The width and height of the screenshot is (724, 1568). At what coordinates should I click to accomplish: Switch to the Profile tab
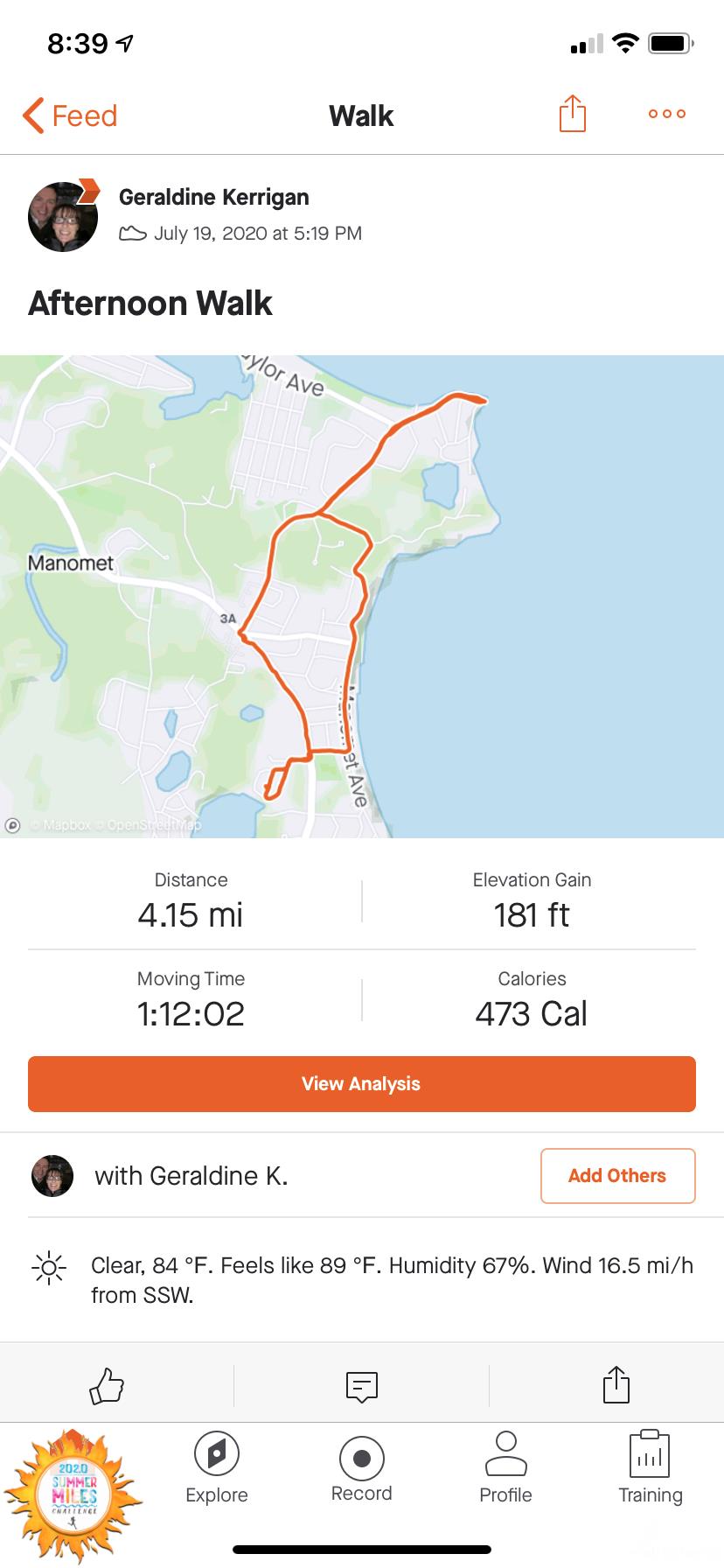505,1470
